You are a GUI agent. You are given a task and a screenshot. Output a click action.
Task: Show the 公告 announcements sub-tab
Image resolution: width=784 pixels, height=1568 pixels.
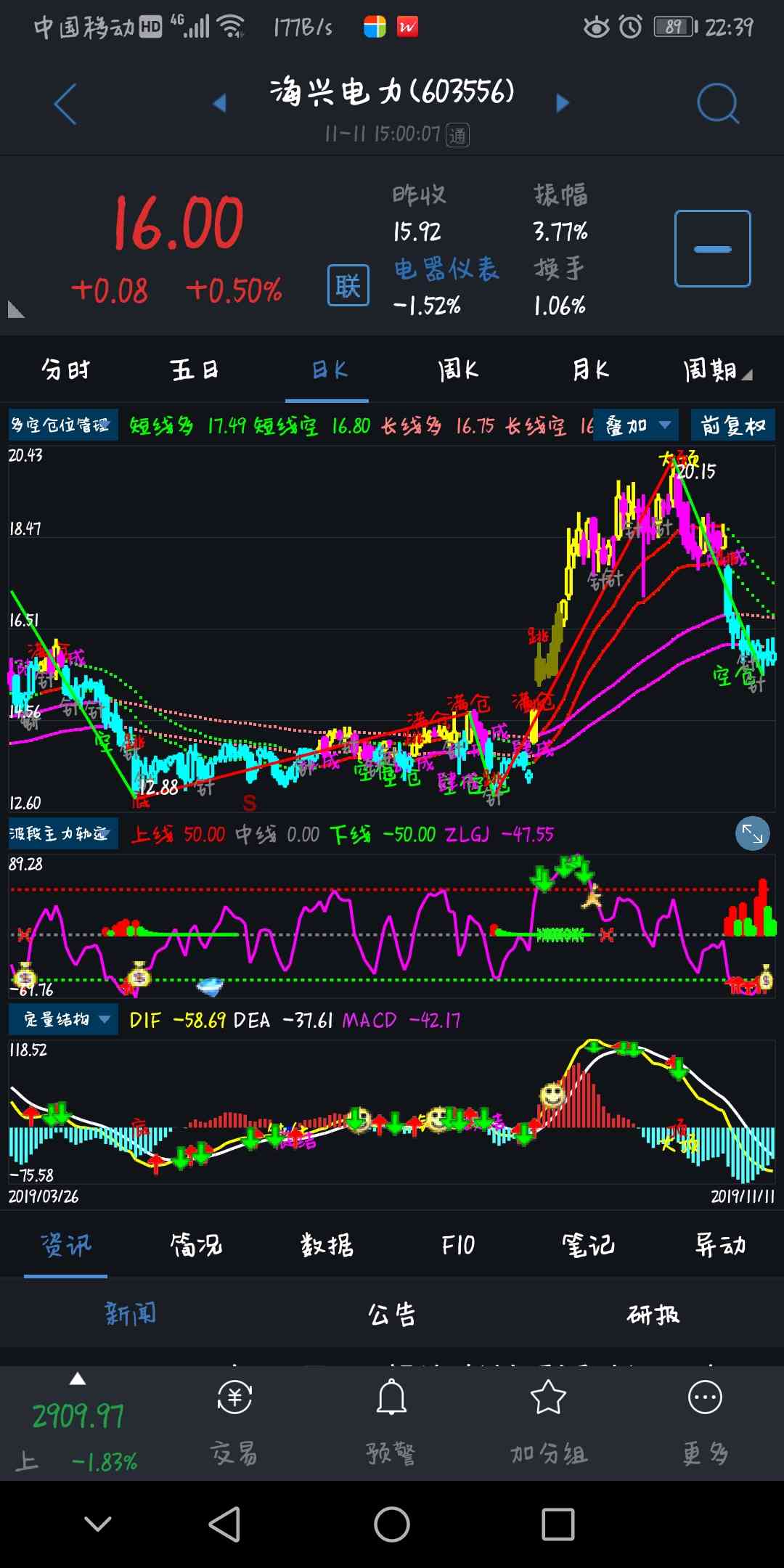click(391, 1314)
